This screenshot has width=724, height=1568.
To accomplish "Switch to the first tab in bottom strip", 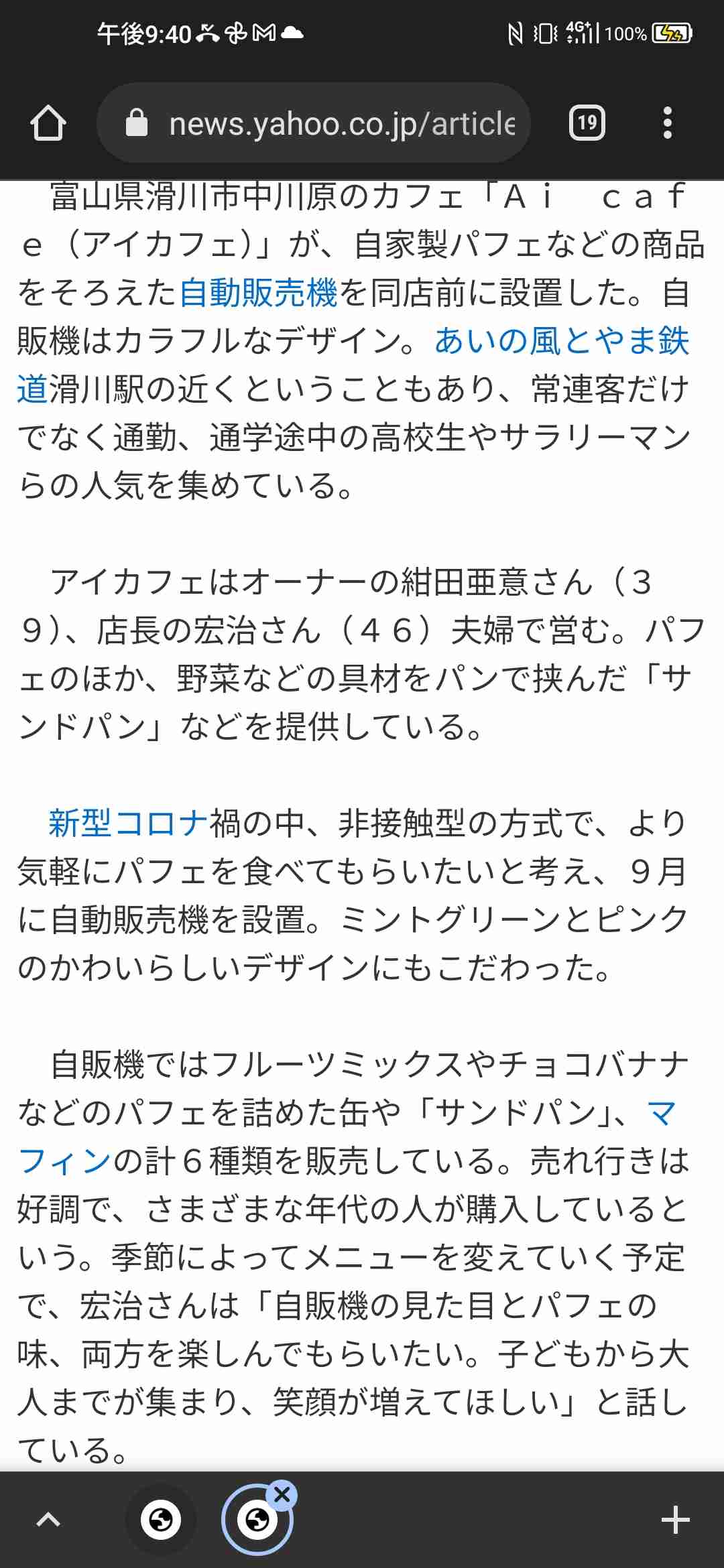I will 161,1520.
